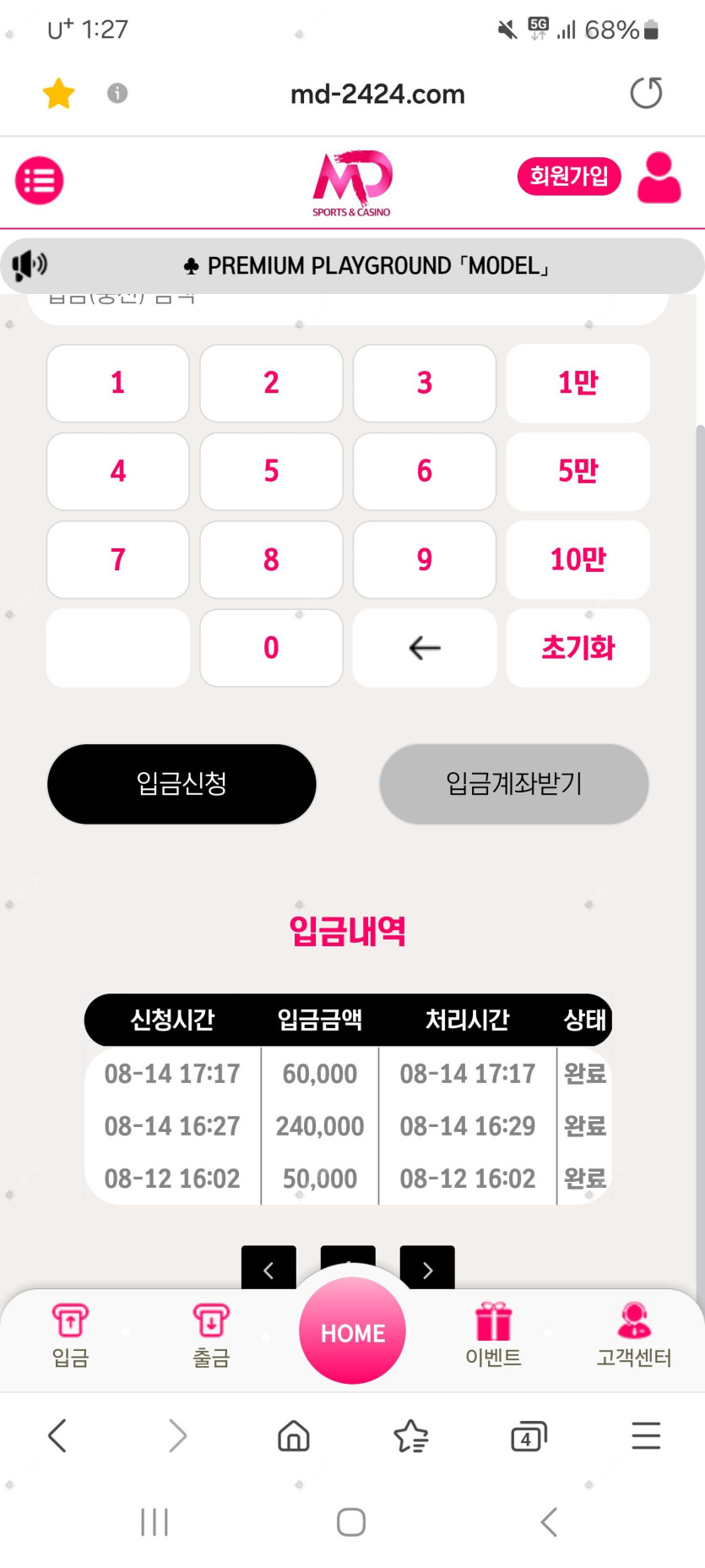The image size is (705, 1568).
Task: Delete the last digit with the backspace arrow
Action: [x=424, y=648]
